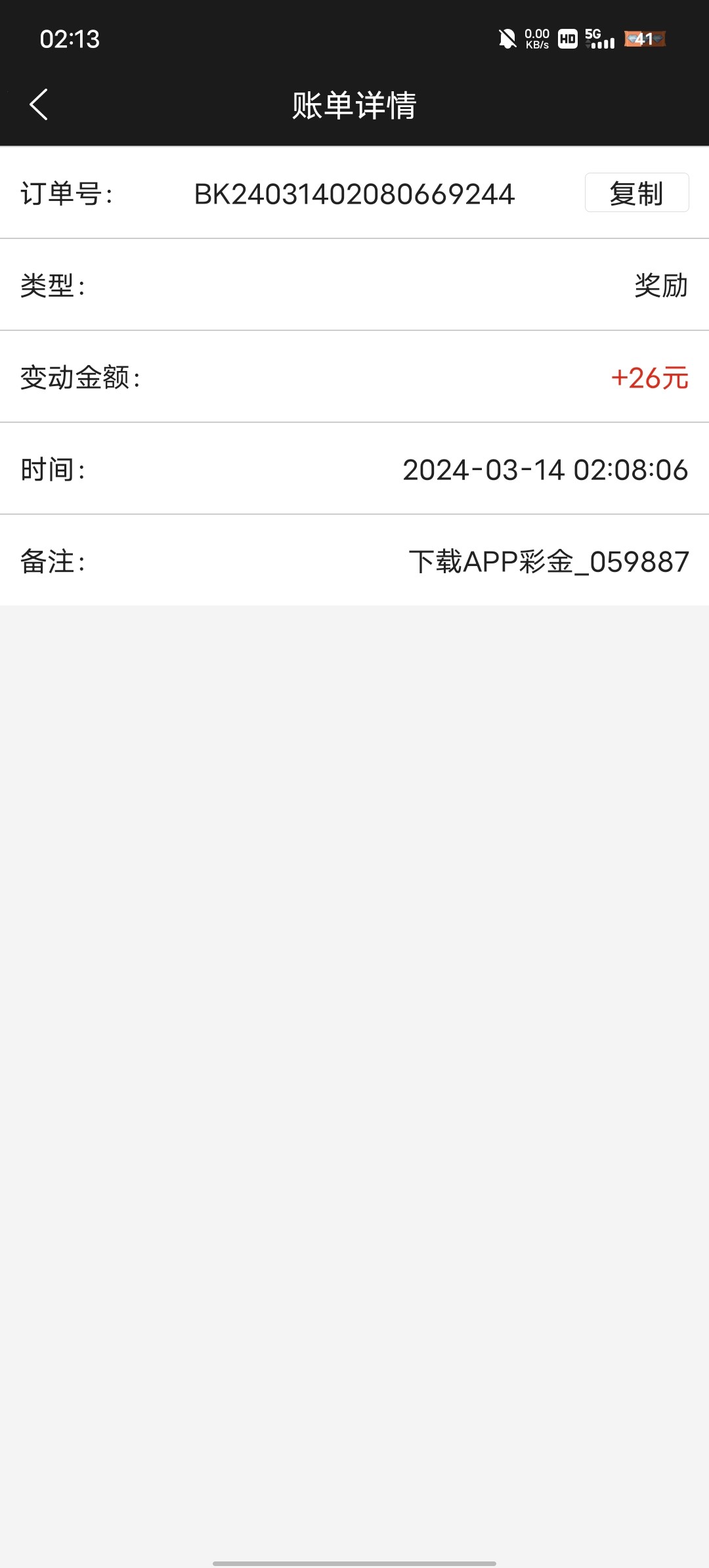Open the battery indicator showing 41
The width and height of the screenshot is (709, 1568).
point(644,39)
